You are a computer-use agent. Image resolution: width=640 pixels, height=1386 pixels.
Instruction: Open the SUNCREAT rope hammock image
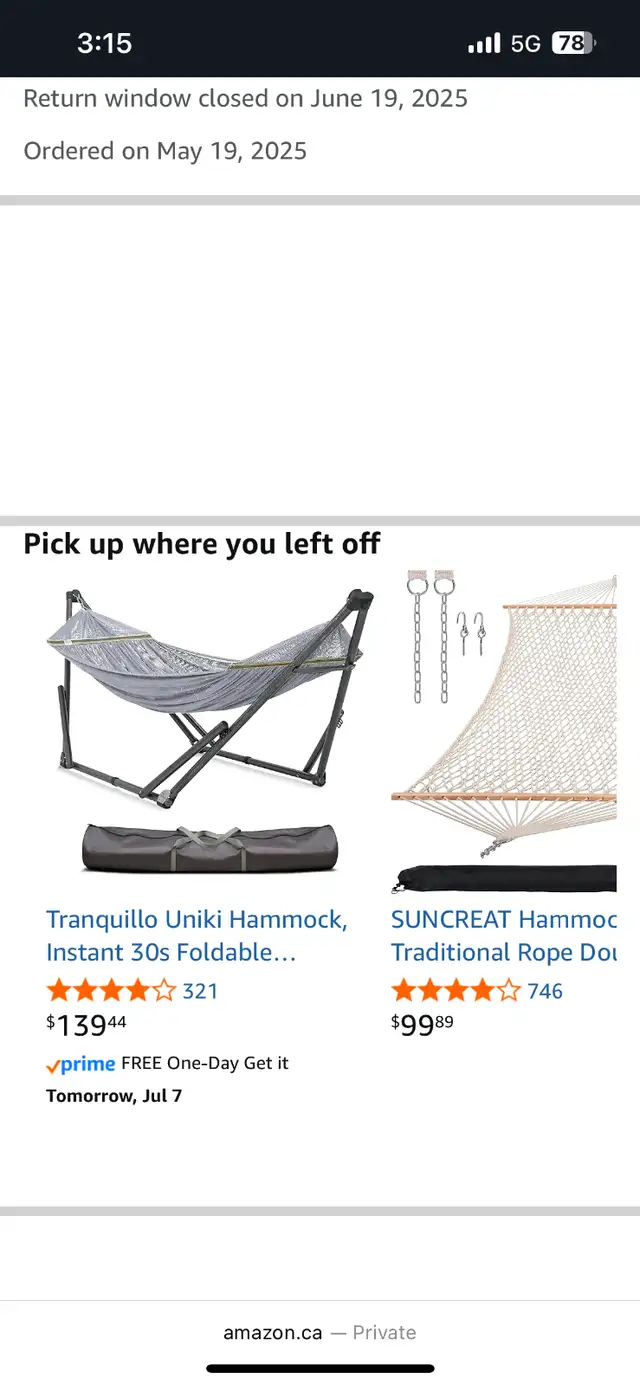point(504,732)
